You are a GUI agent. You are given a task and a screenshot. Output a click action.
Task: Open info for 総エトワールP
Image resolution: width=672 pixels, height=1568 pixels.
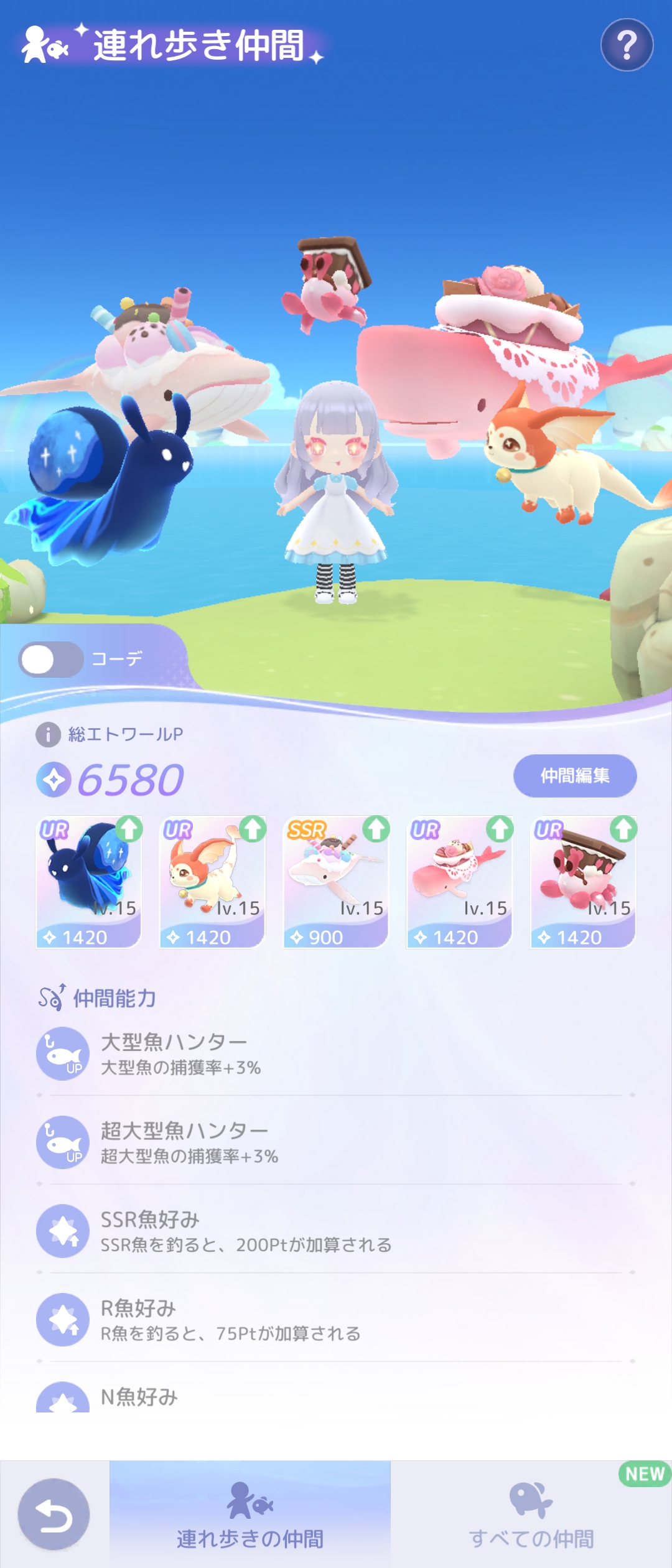[x=48, y=735]
